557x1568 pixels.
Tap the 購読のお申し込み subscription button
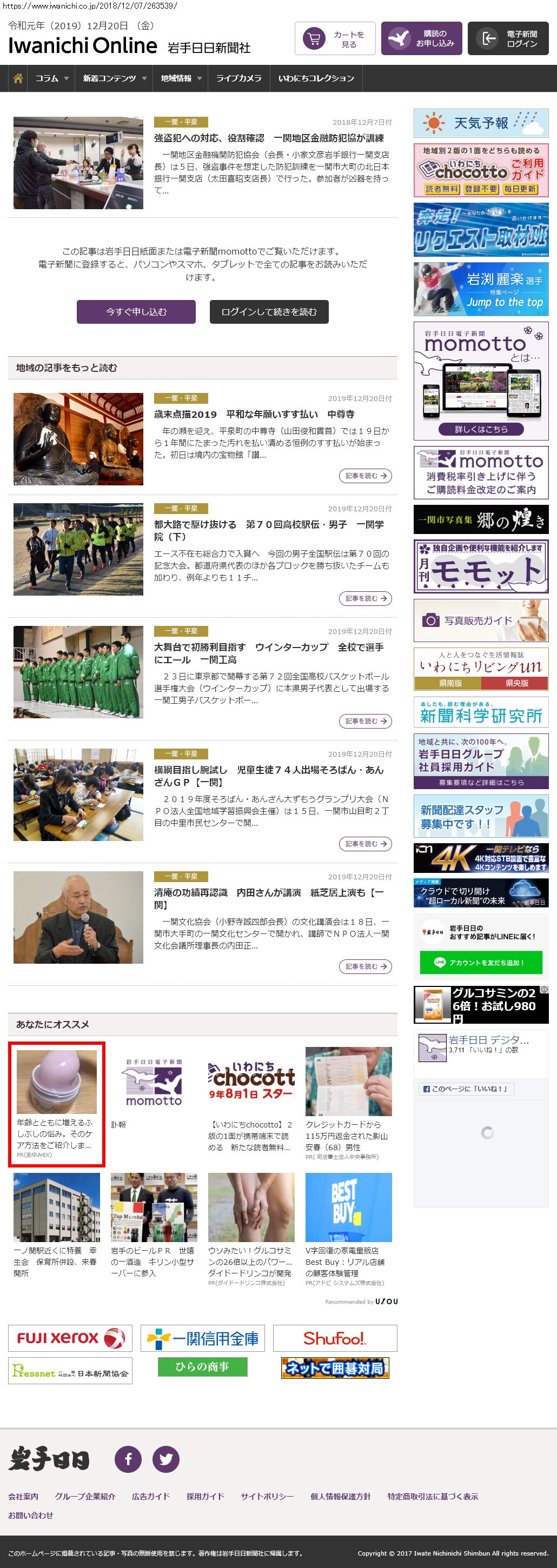click(421, 39)
